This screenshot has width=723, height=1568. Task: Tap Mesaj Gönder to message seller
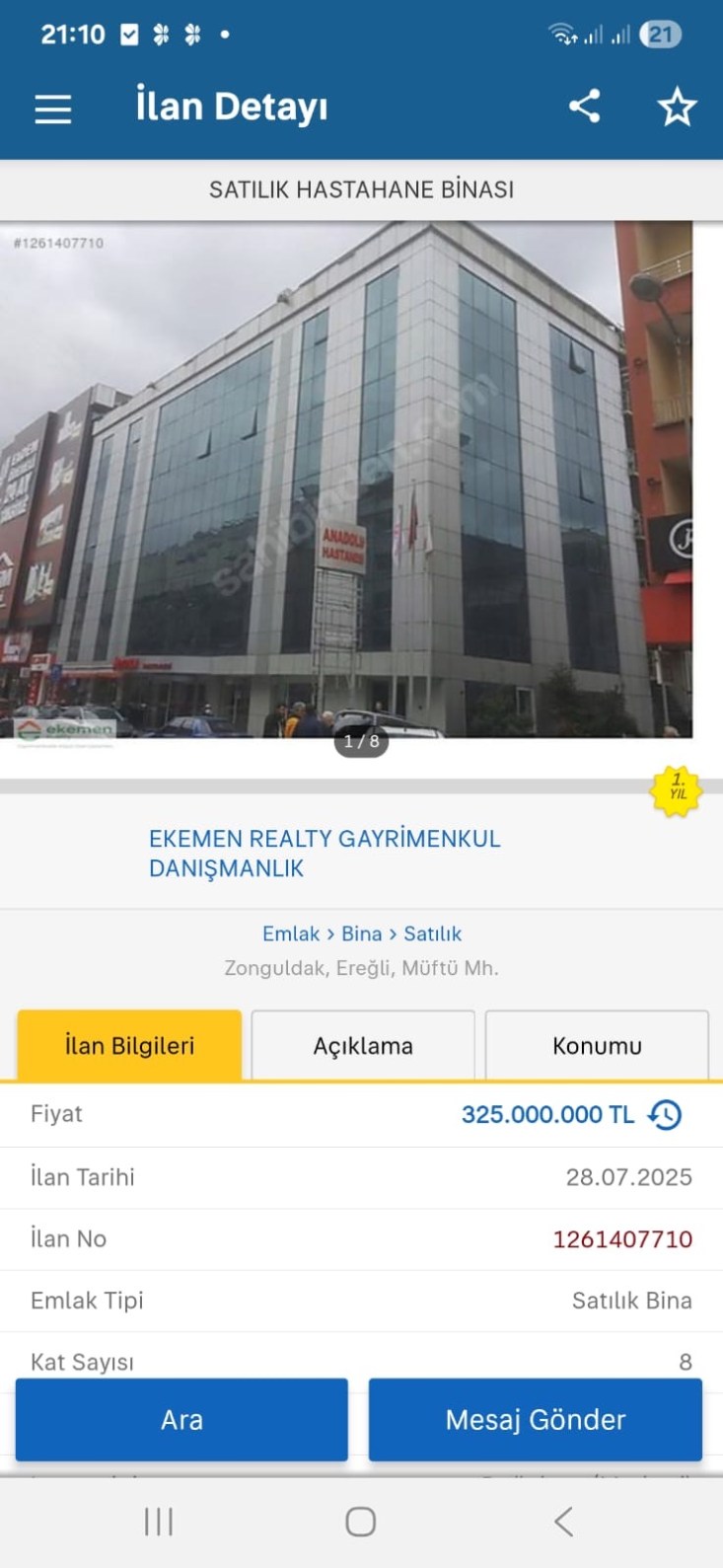click(535, 1419)
